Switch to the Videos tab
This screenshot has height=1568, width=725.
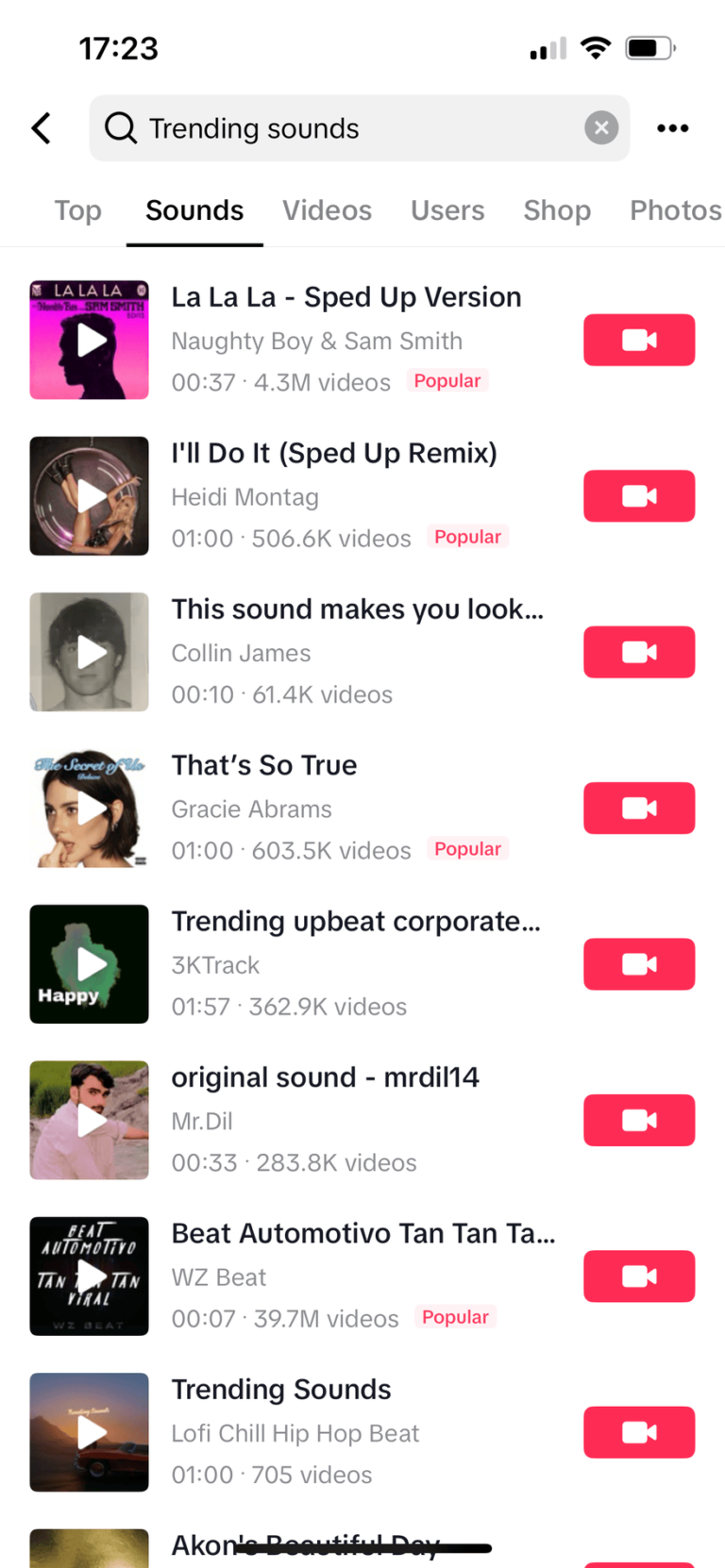(327, 209)
